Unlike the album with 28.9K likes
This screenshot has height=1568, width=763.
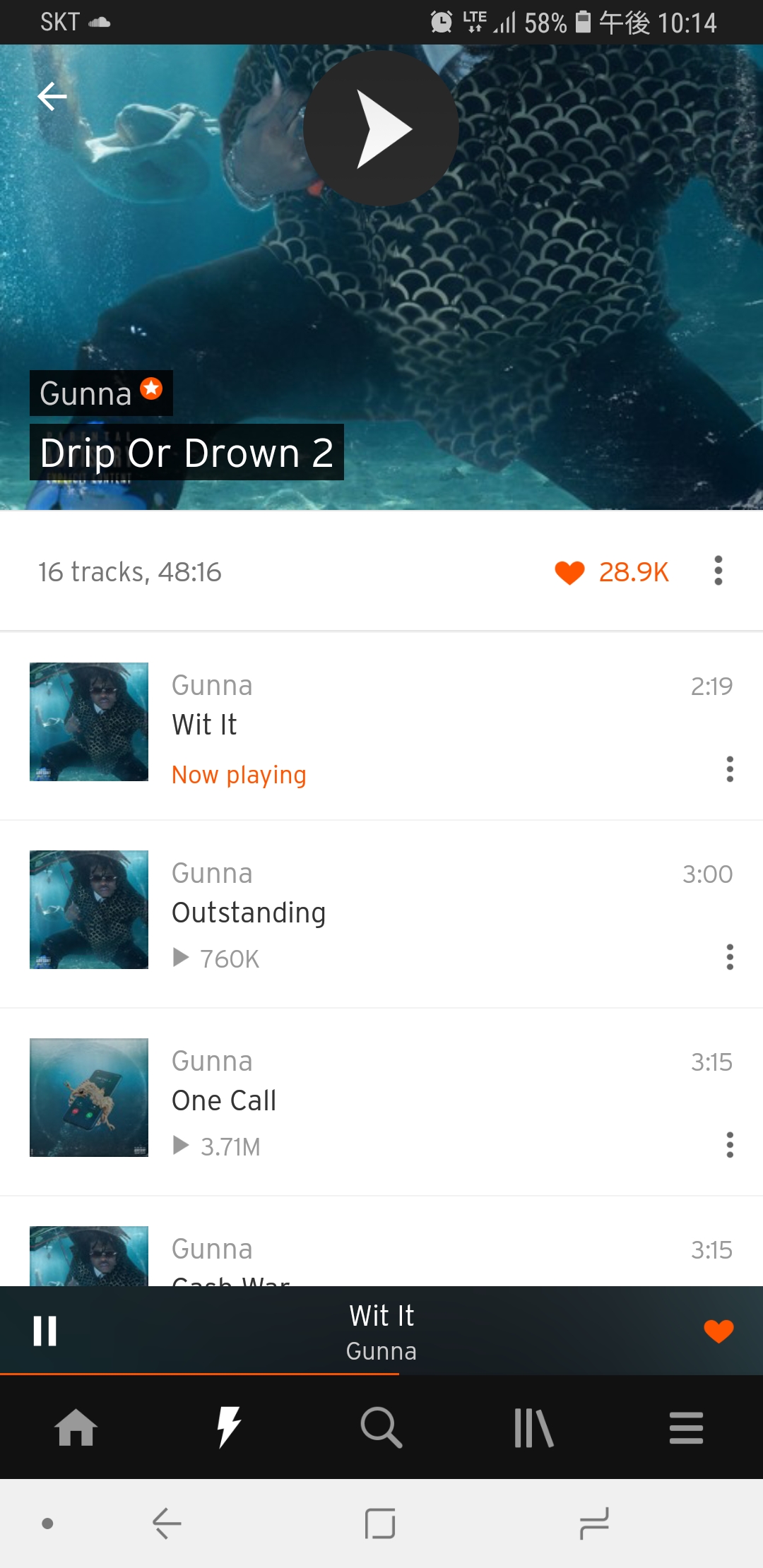coord(570,572)
